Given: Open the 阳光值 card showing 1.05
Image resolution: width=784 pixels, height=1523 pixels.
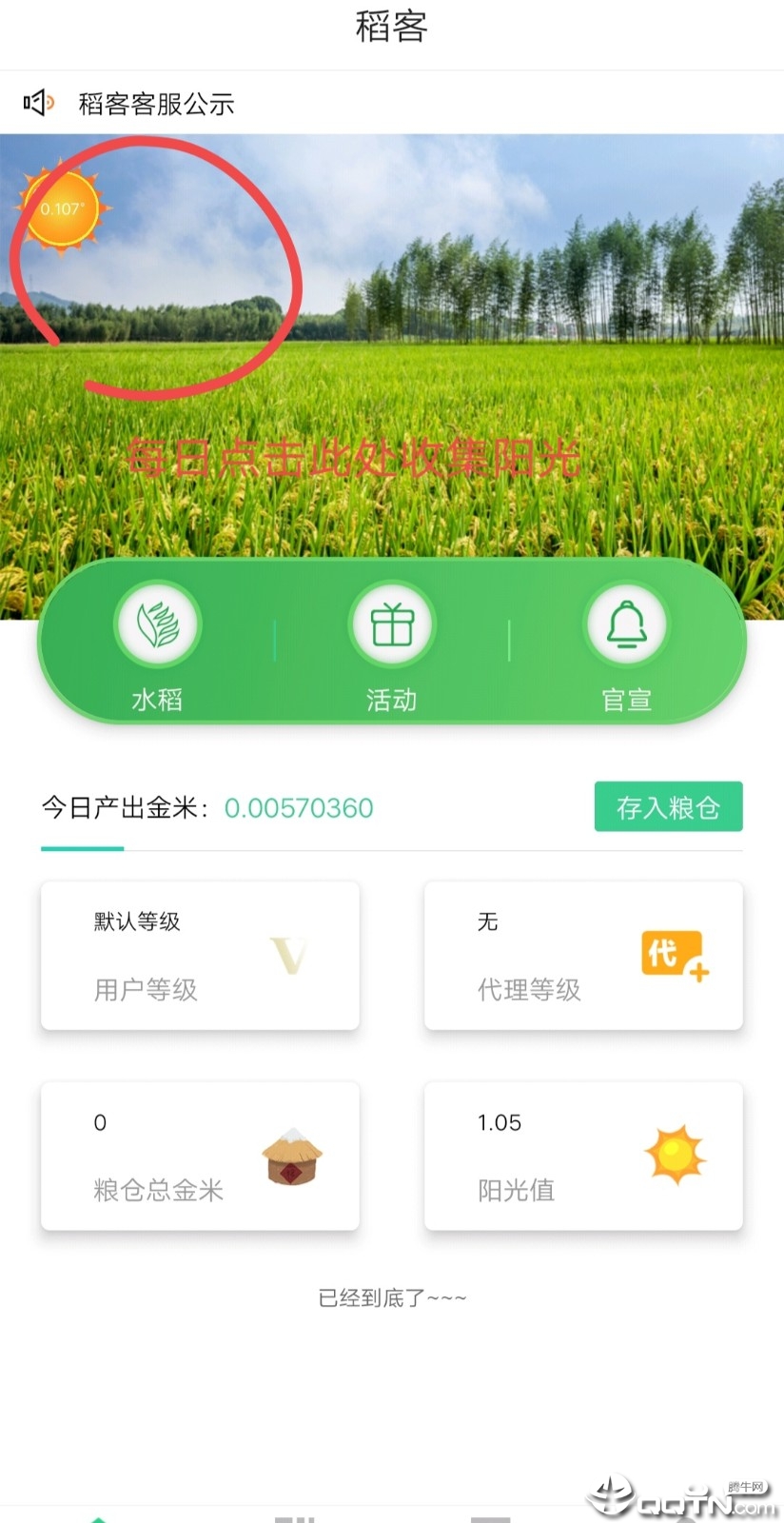Looking at the screenshot, I should coord(583,1155).
